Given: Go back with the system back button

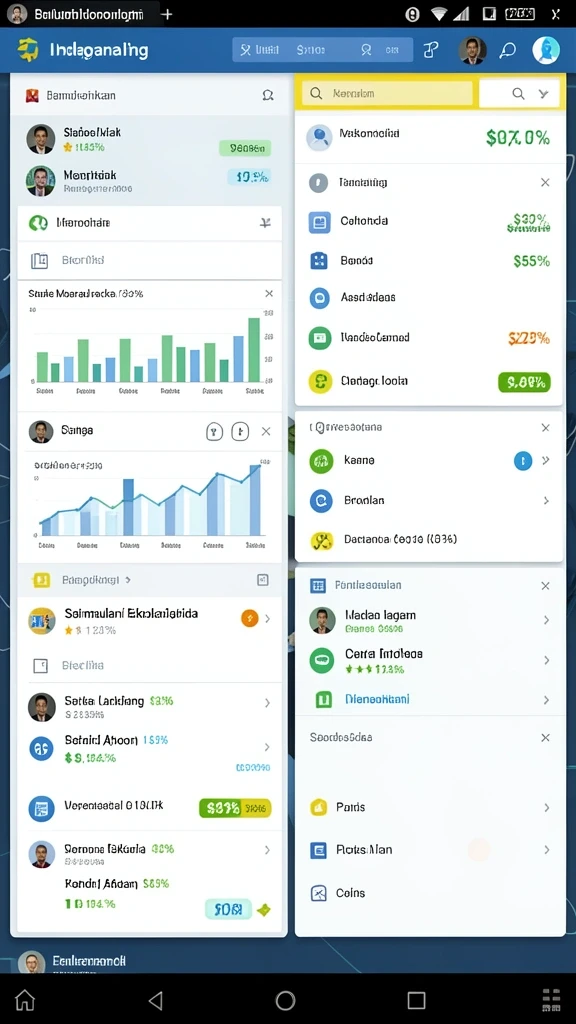Looking at the screenshot, I should (155, 1000).
